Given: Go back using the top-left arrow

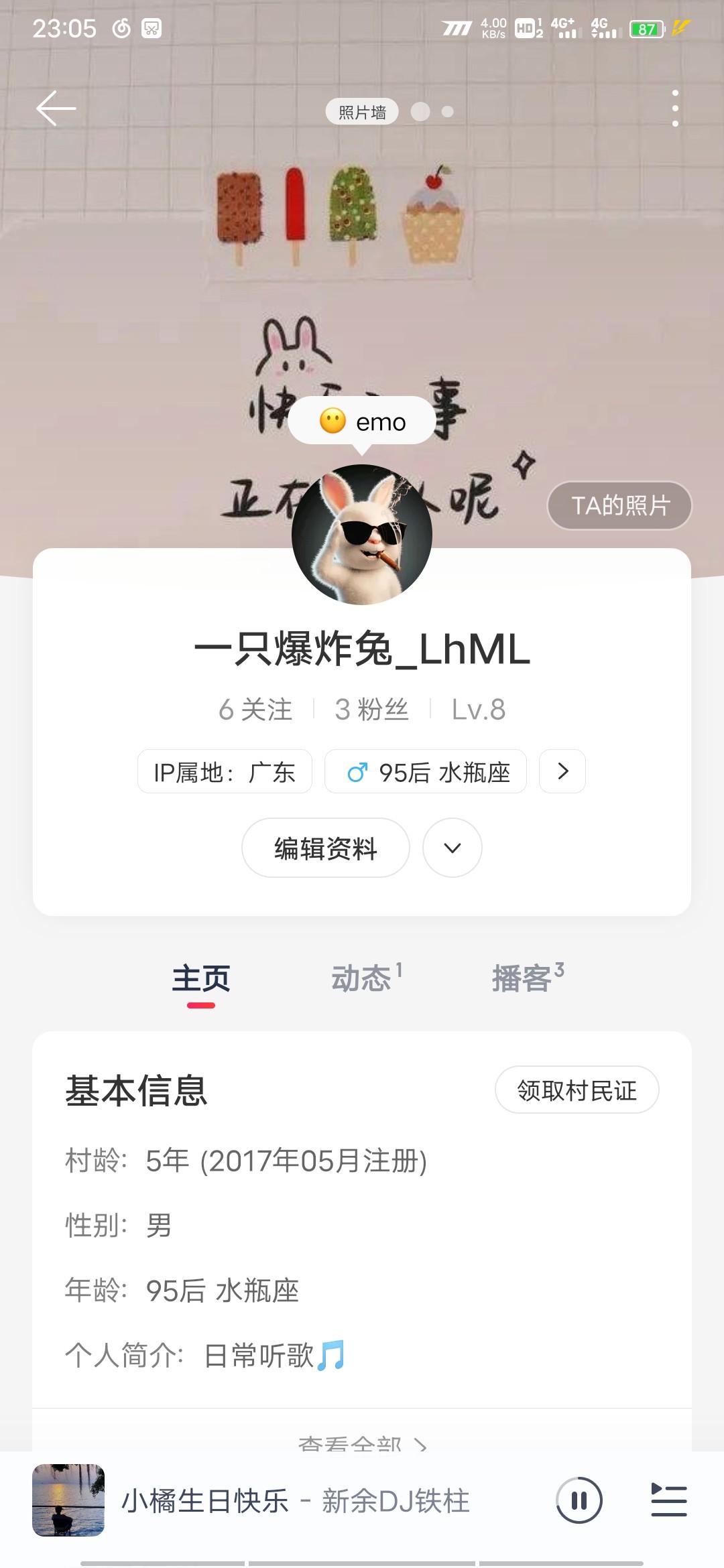Looking at the screenshot, I should click(56, 109).
